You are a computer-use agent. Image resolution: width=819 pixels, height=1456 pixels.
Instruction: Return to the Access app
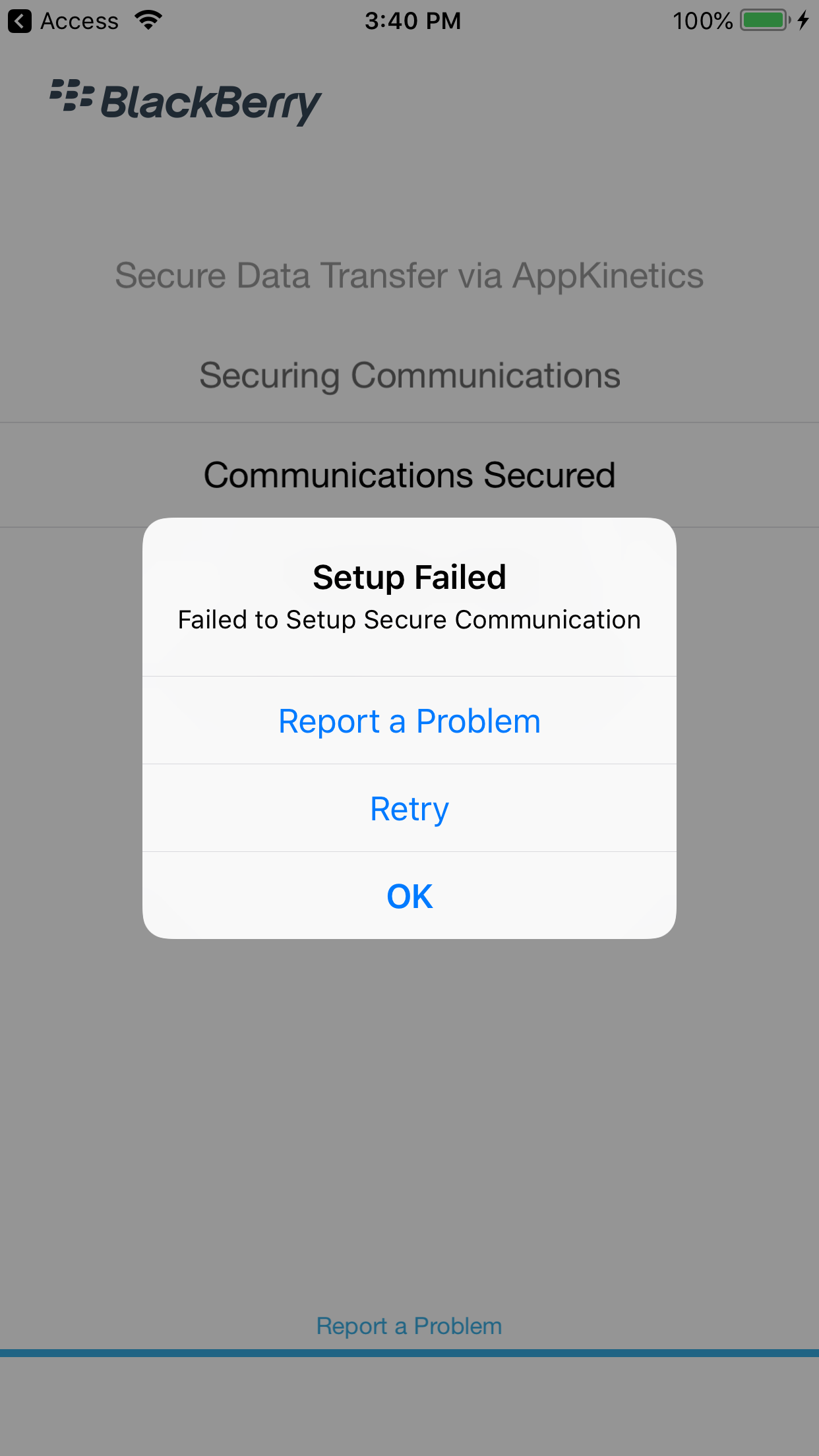63,21
